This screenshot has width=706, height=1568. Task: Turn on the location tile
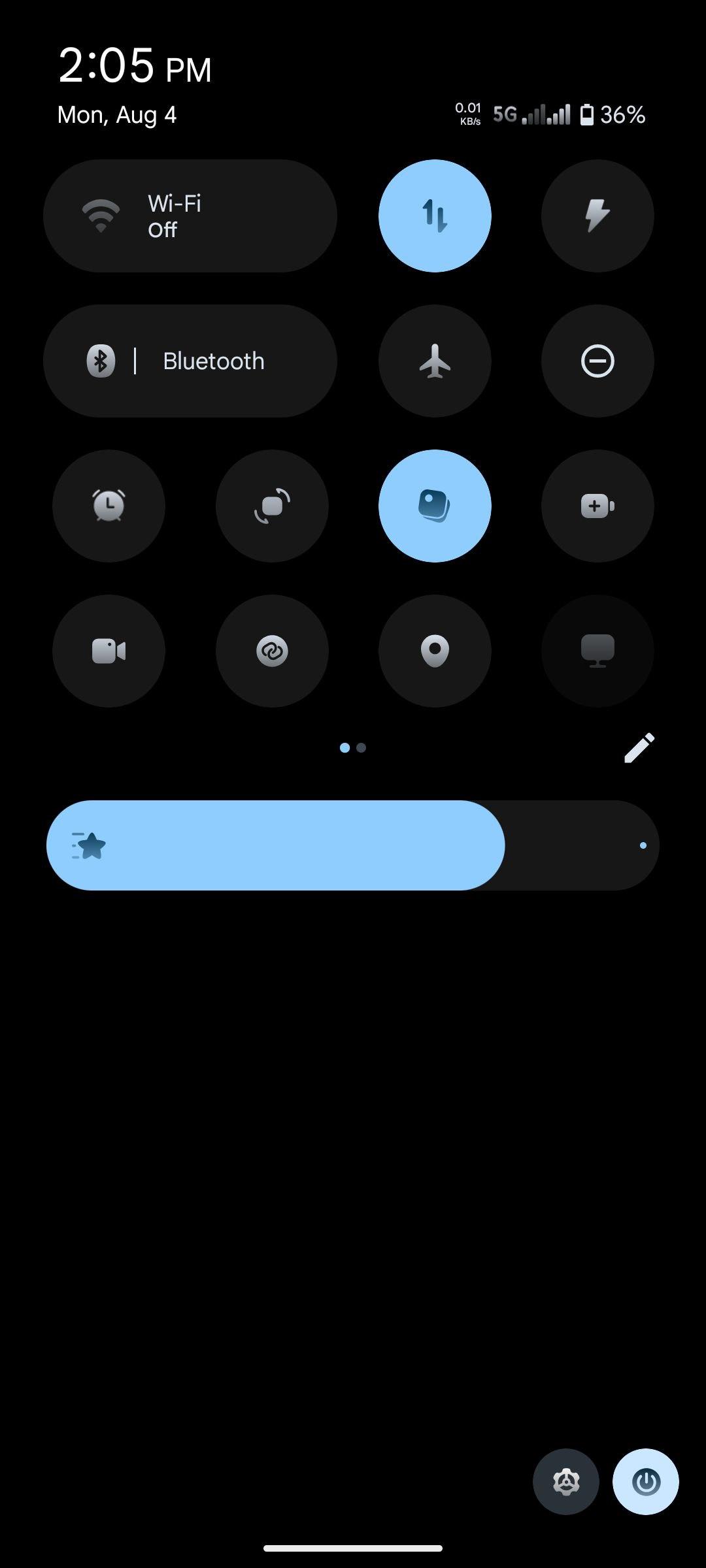435,651
